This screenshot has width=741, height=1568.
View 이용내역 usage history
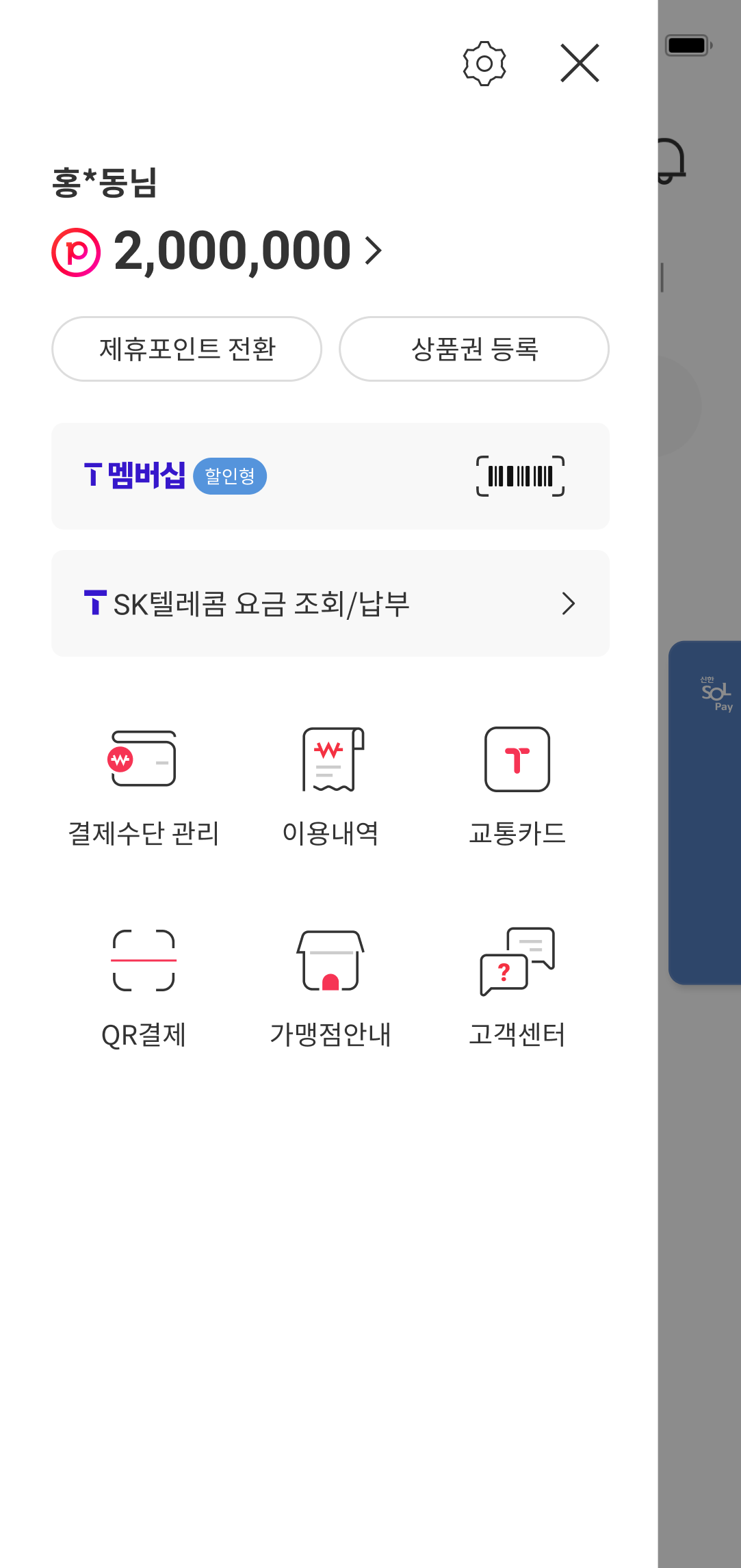pos(330,787)
